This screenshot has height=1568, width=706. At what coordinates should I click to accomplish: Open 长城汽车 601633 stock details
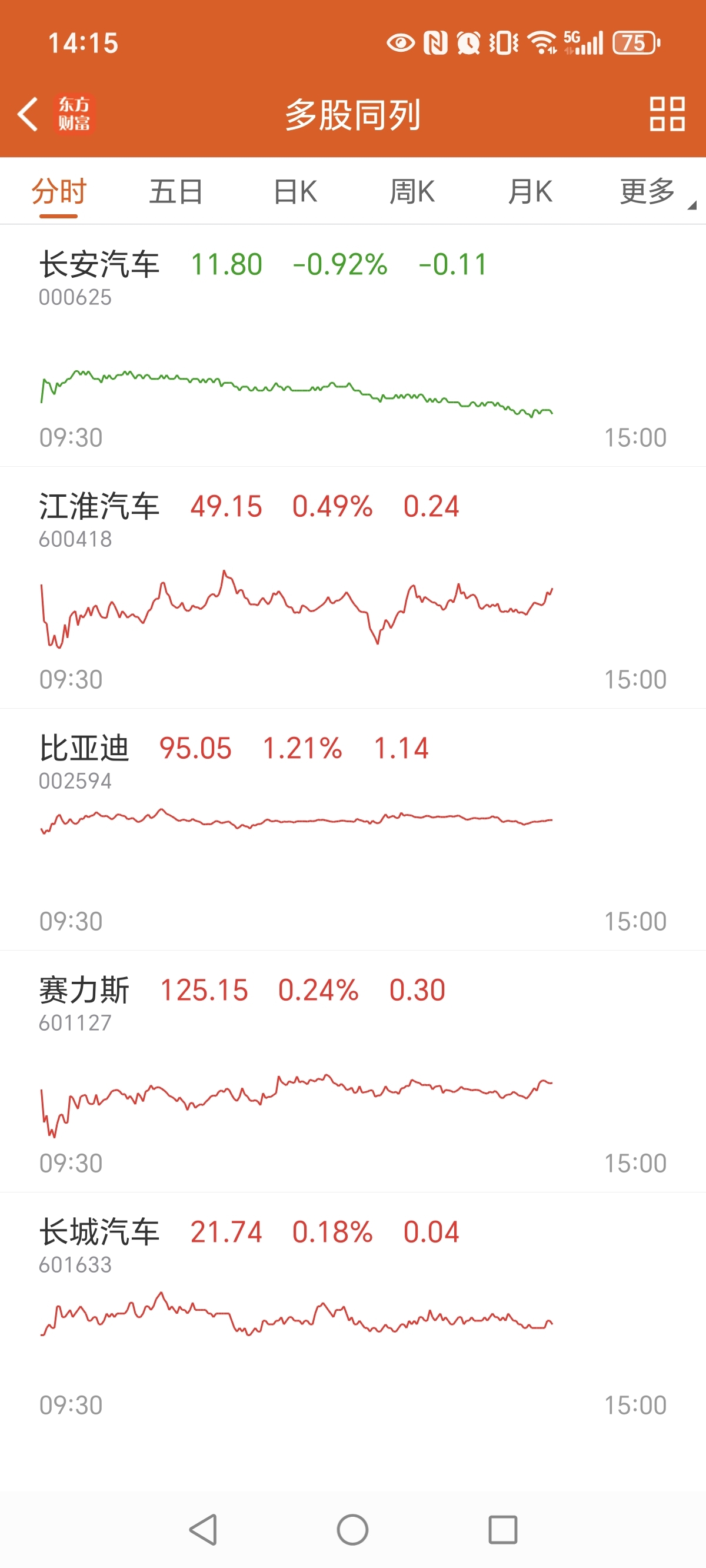pos(353,1314)
